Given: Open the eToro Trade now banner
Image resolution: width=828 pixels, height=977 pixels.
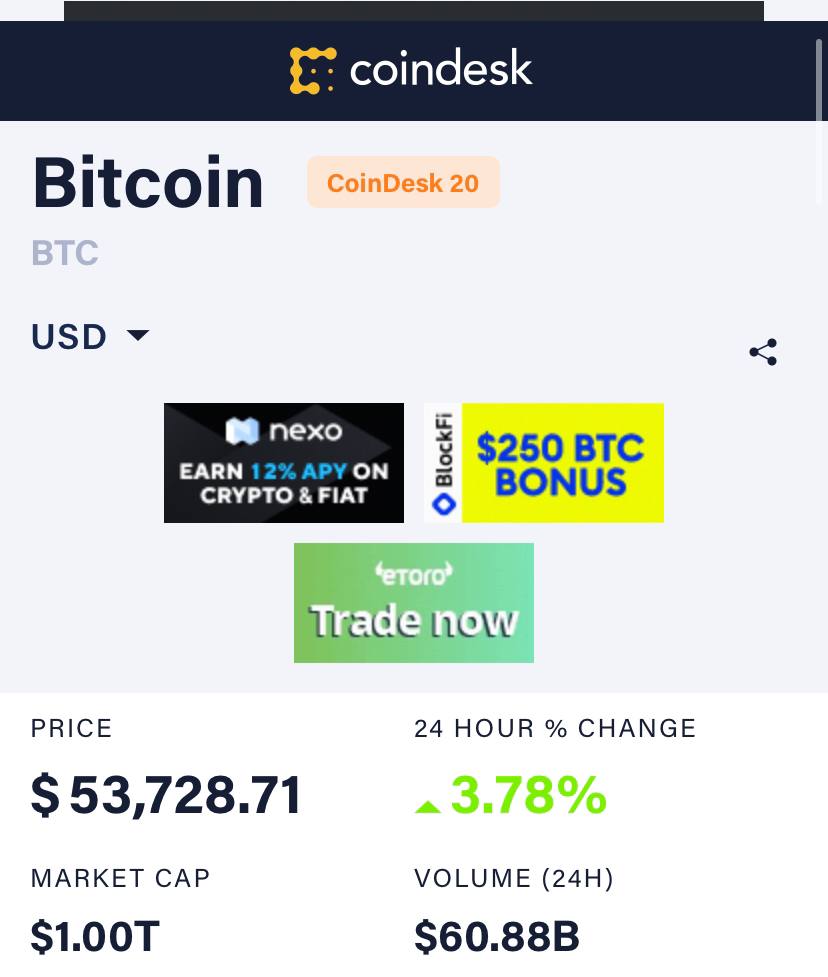Looking at the screenshot, I should [414, 603].
